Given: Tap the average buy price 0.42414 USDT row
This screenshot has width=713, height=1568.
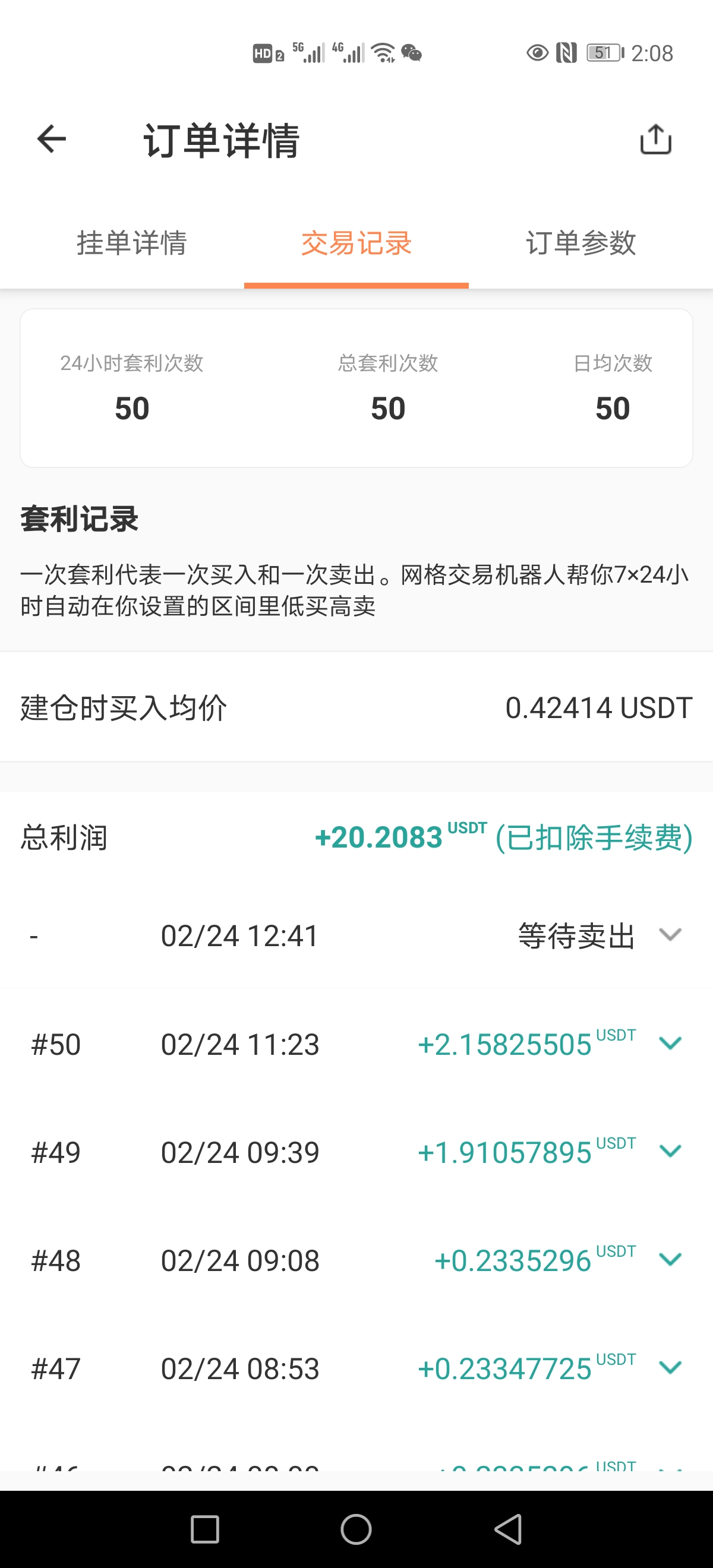Looking at the screenshot, I should click(x=356, y=707).
